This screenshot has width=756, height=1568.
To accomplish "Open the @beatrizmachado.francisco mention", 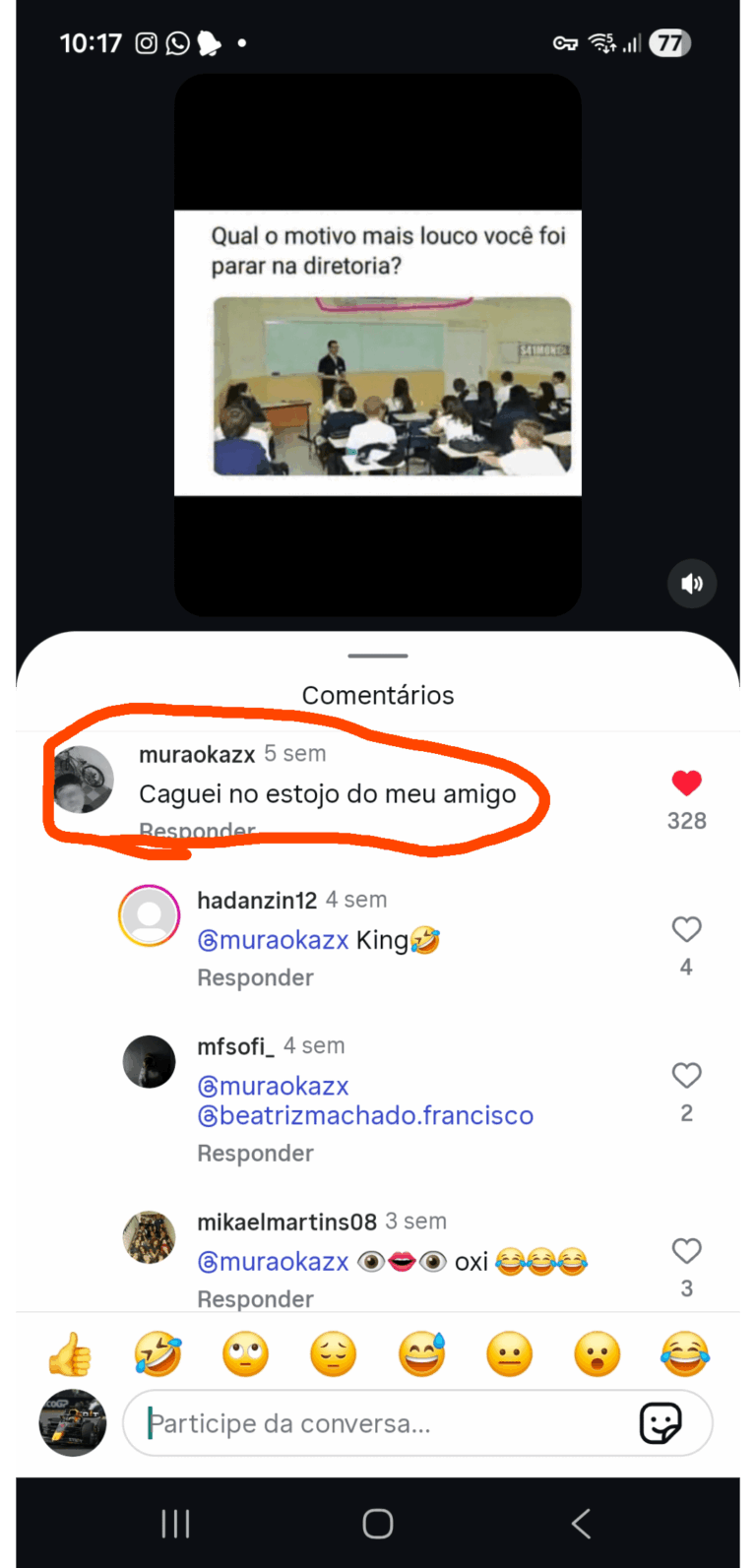I will click(x=365, y=1115).
